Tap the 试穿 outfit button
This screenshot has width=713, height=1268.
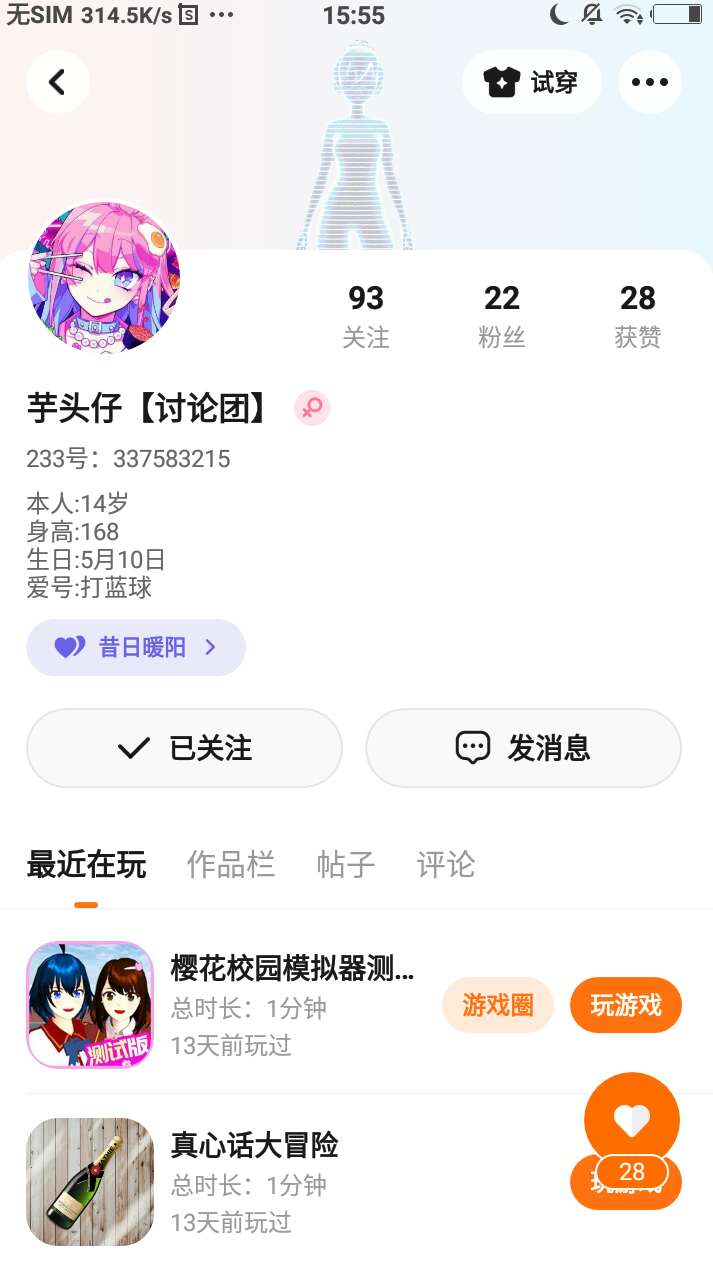tap(531, 82)
